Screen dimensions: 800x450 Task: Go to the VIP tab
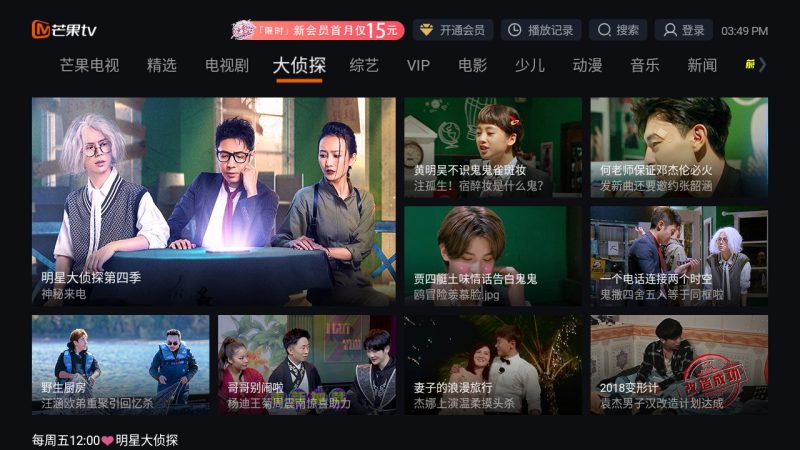(x=418, y=66)
